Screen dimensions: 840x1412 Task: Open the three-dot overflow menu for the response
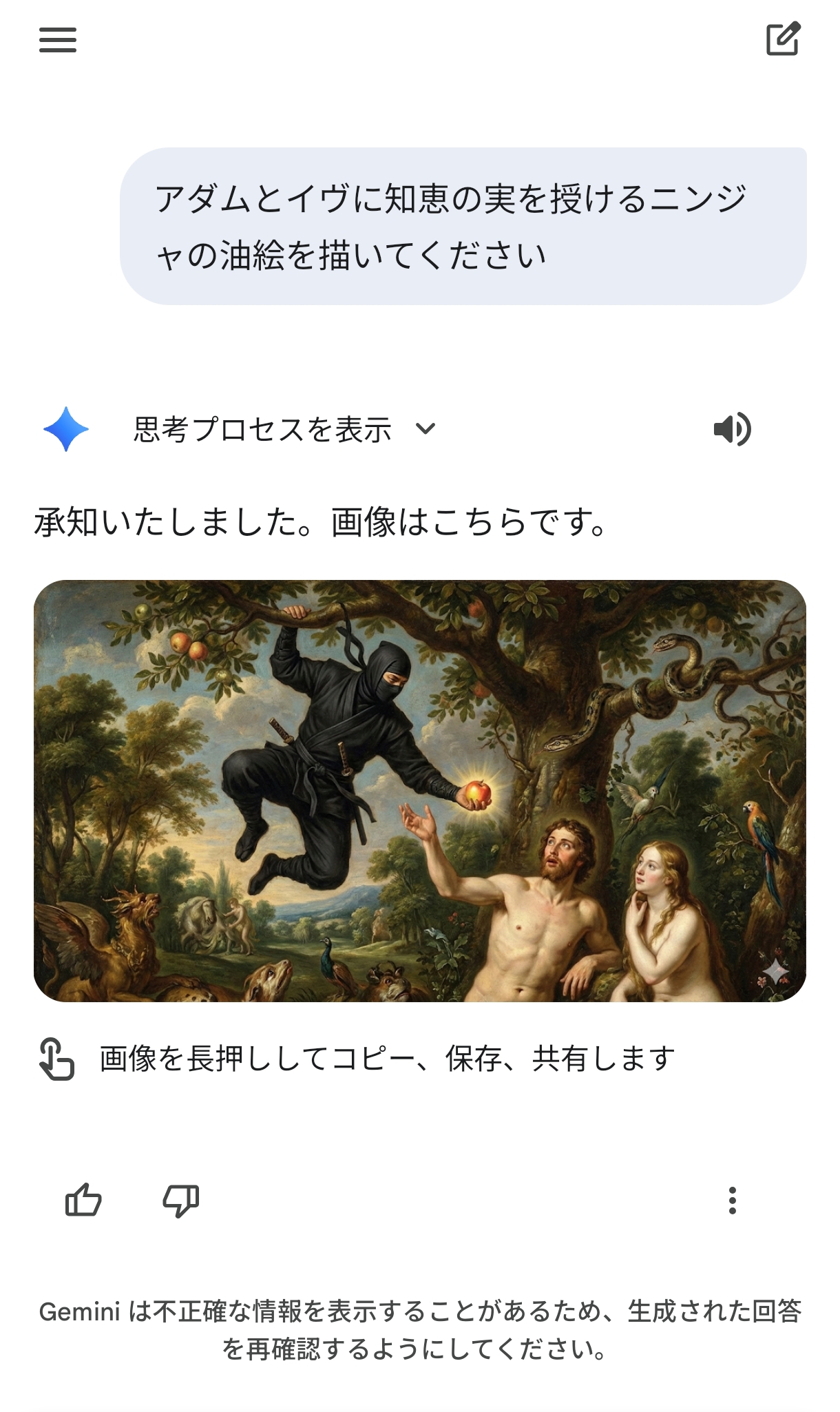tap(733, 1201)
